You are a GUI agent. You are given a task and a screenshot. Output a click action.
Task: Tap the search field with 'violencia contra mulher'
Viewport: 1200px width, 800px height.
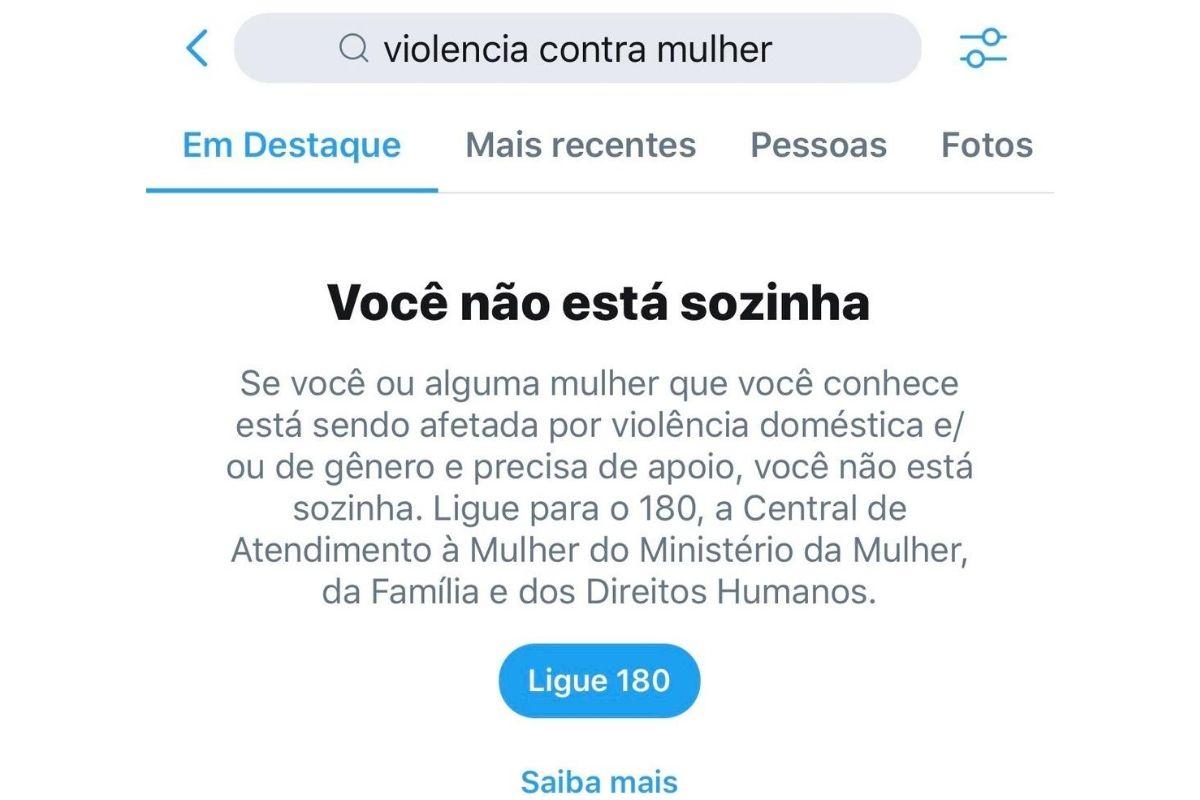[577, 48]
